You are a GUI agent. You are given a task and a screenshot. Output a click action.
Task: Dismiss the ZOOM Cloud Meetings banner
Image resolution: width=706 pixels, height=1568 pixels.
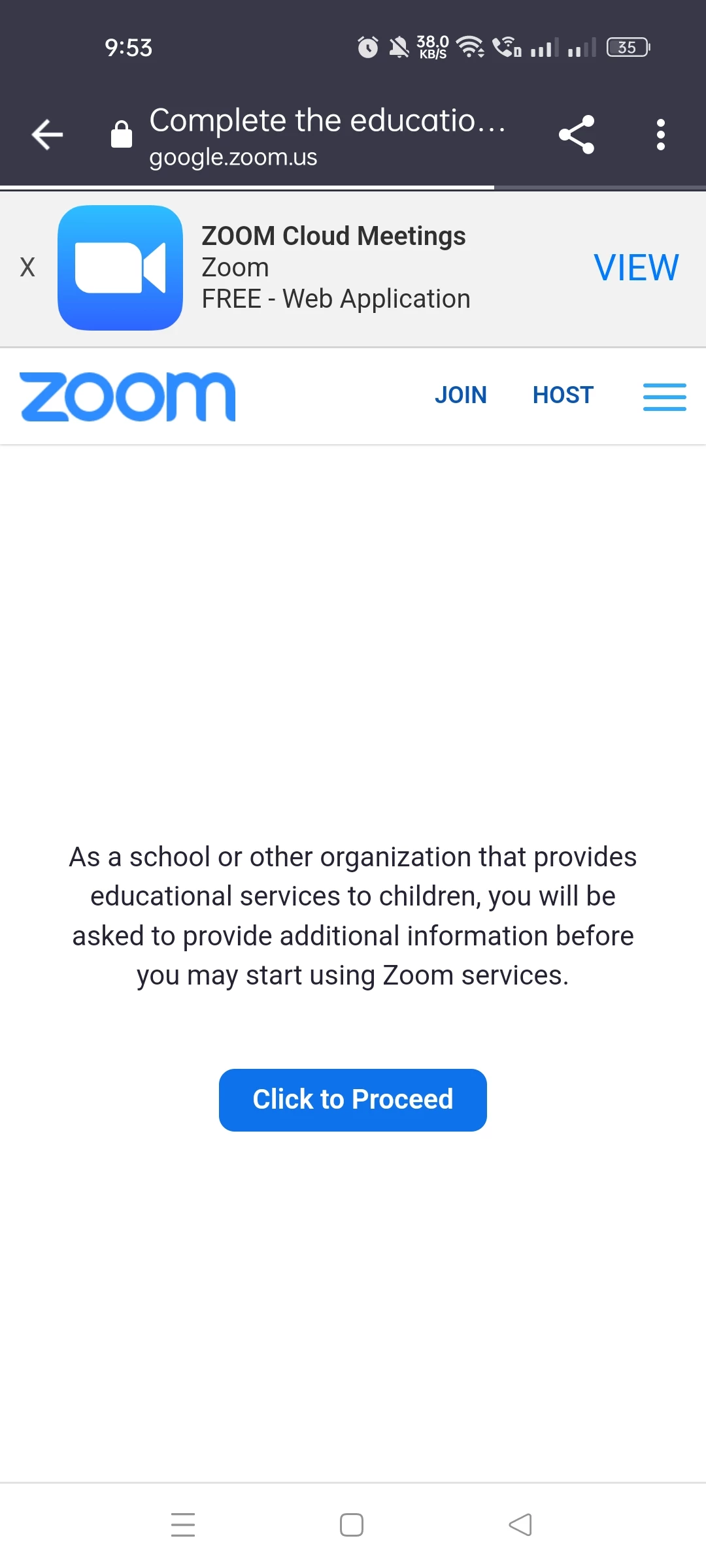[27, 267]
